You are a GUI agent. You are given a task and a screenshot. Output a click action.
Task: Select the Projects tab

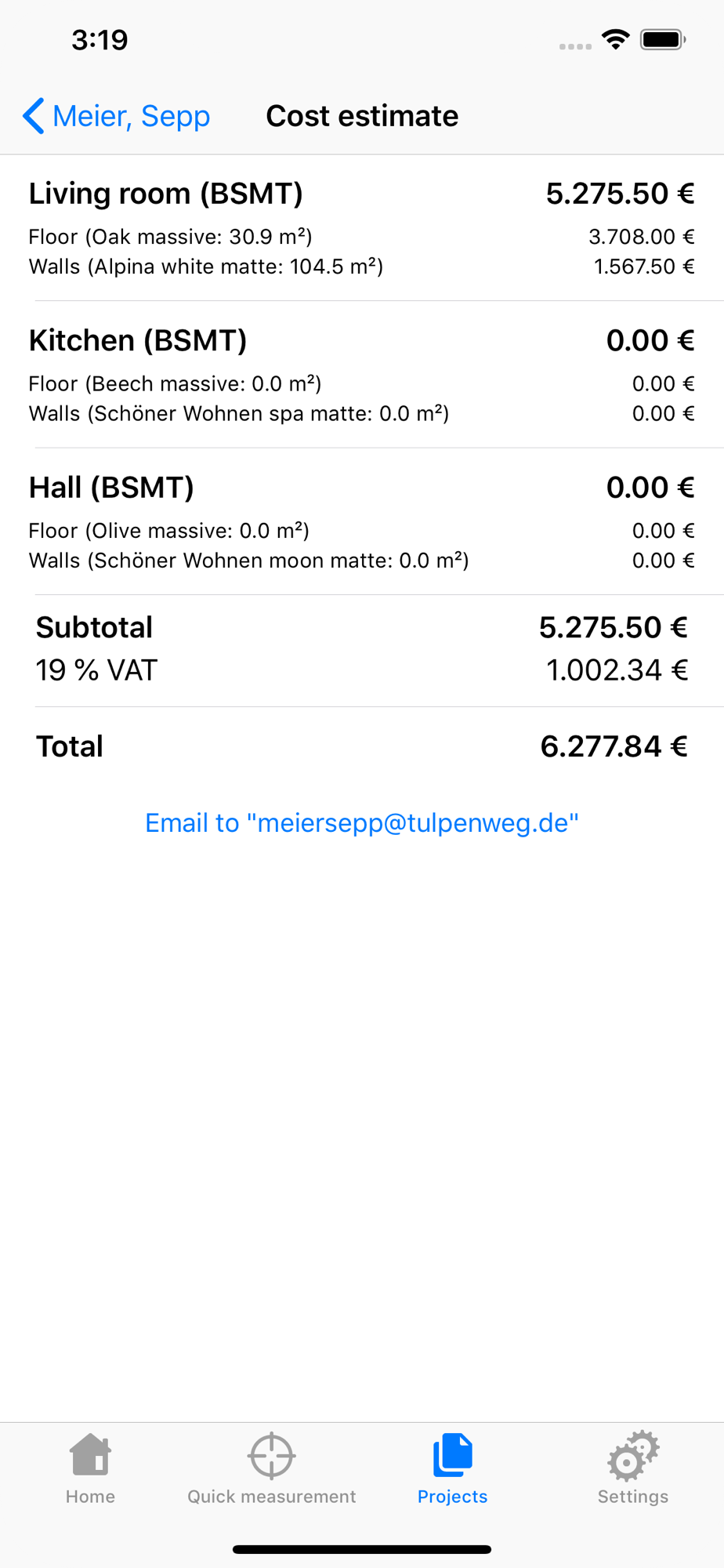pyautogui.click(x=452, y=1467)
